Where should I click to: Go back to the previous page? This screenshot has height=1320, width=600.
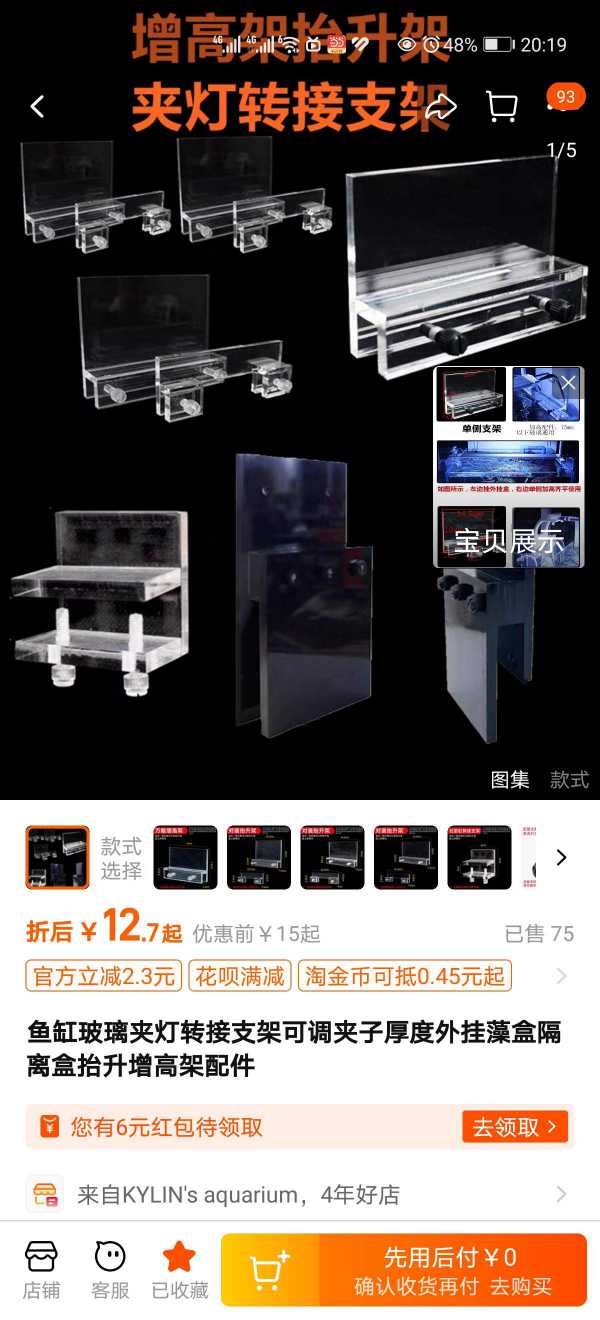click(37, 106)
